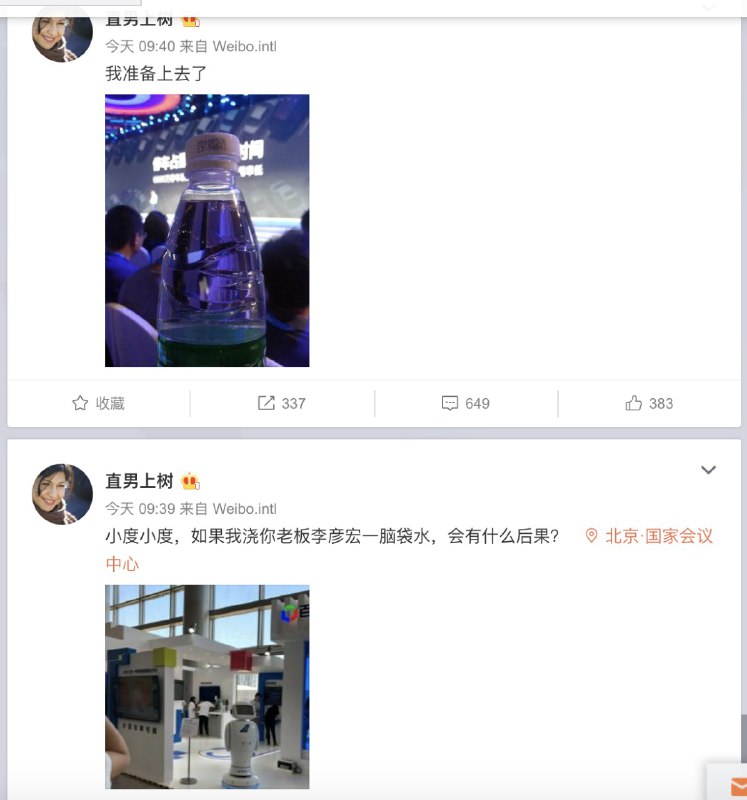Viewport: 747px width, 800px height.
Task: Like the post with 383 likes
Action: tap(649, 403)
